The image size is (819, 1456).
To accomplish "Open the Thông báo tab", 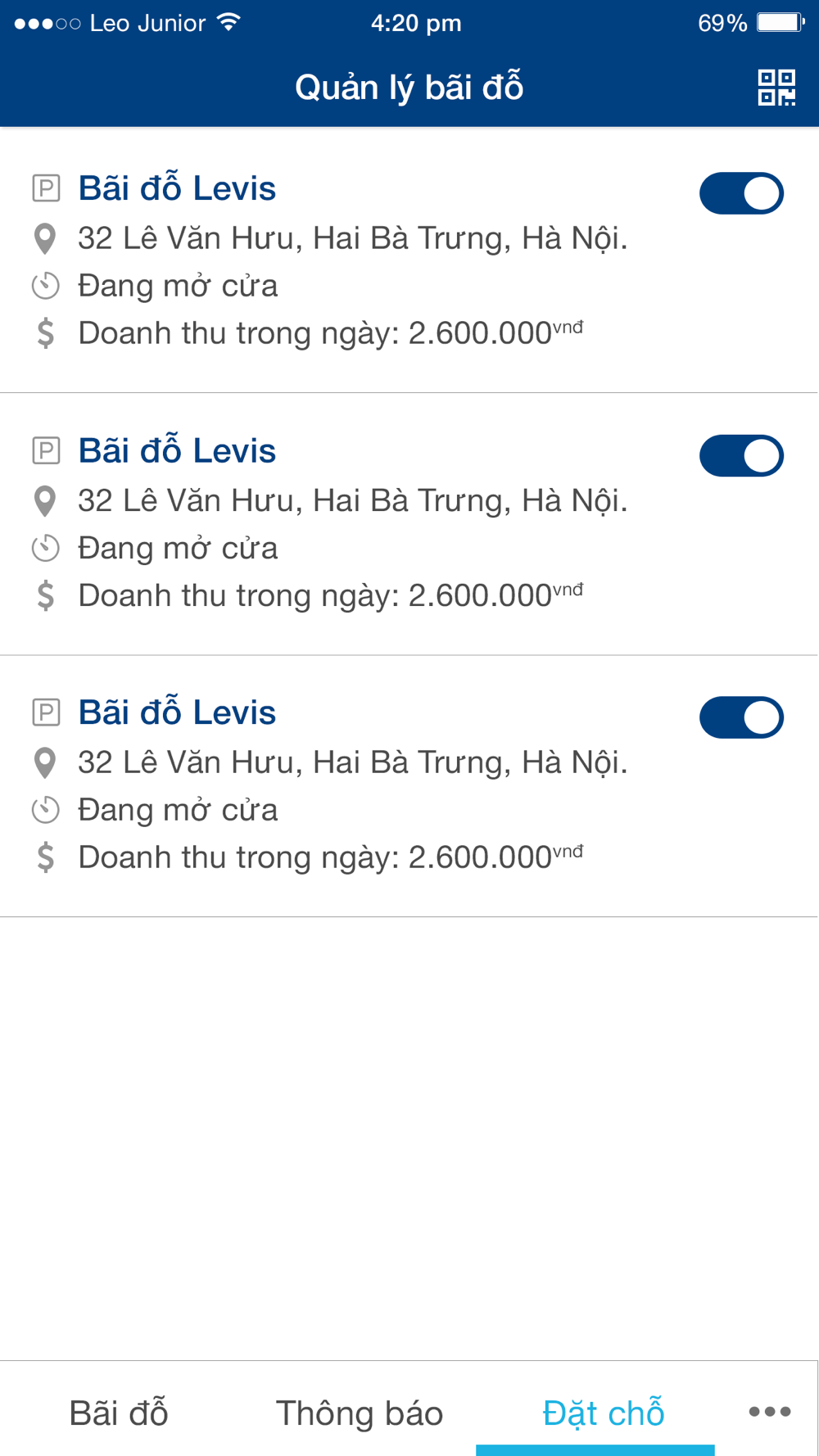I will (359, 1413).
